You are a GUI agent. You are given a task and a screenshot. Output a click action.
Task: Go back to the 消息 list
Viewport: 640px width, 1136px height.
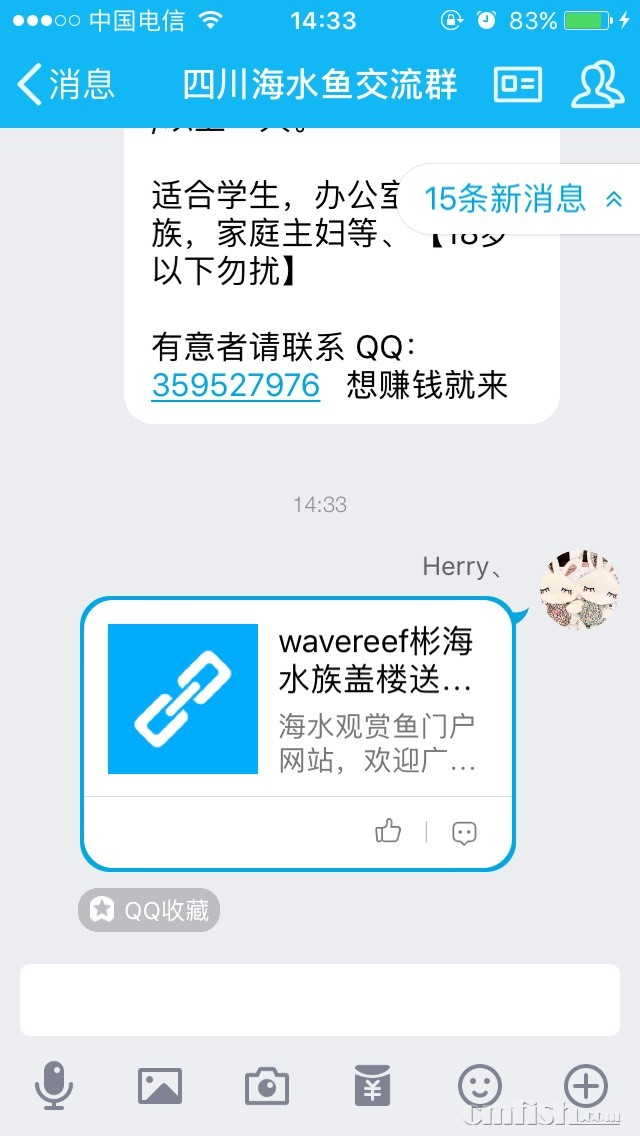click(66, 84)
